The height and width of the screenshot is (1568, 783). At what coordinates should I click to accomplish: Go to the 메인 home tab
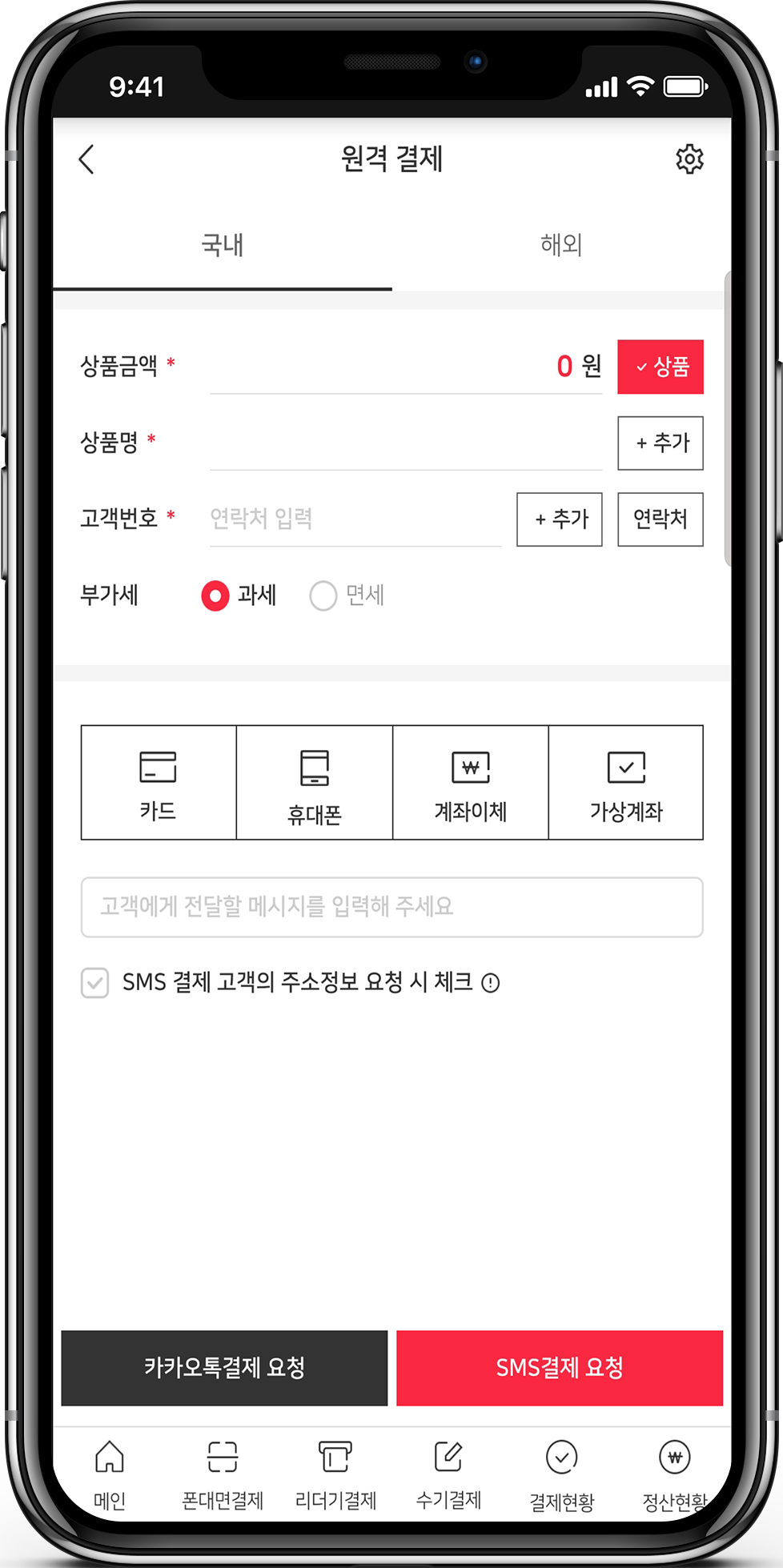110,1474
